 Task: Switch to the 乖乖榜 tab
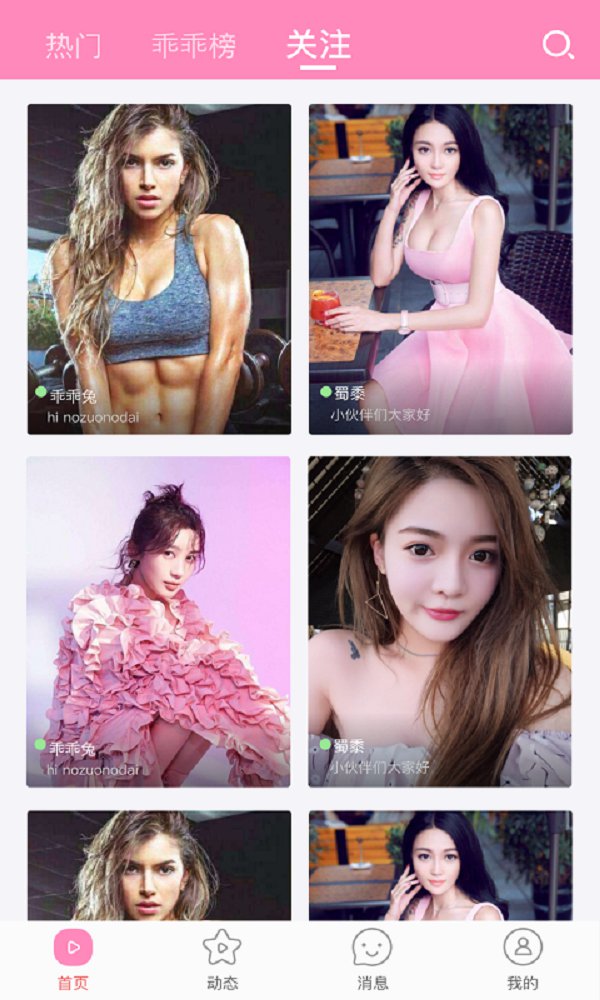click(193, 46)
